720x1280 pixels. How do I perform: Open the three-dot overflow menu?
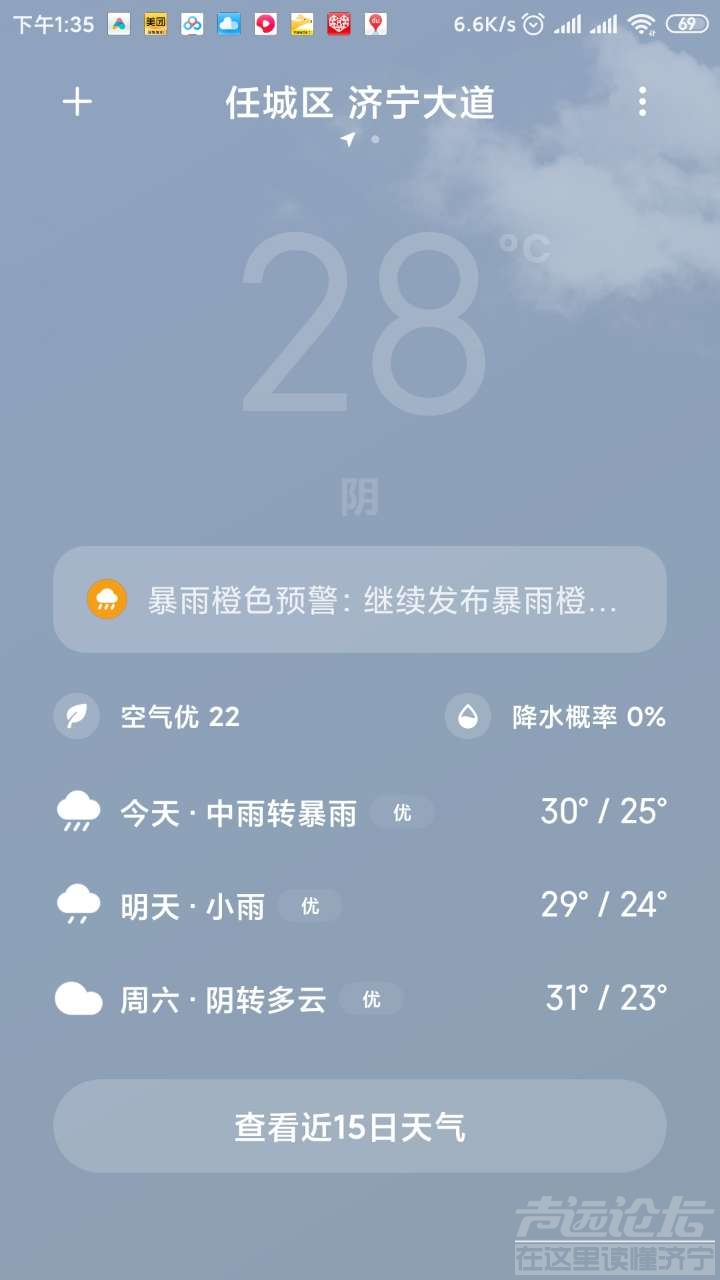pyautogui.click(x=642, y=102)
